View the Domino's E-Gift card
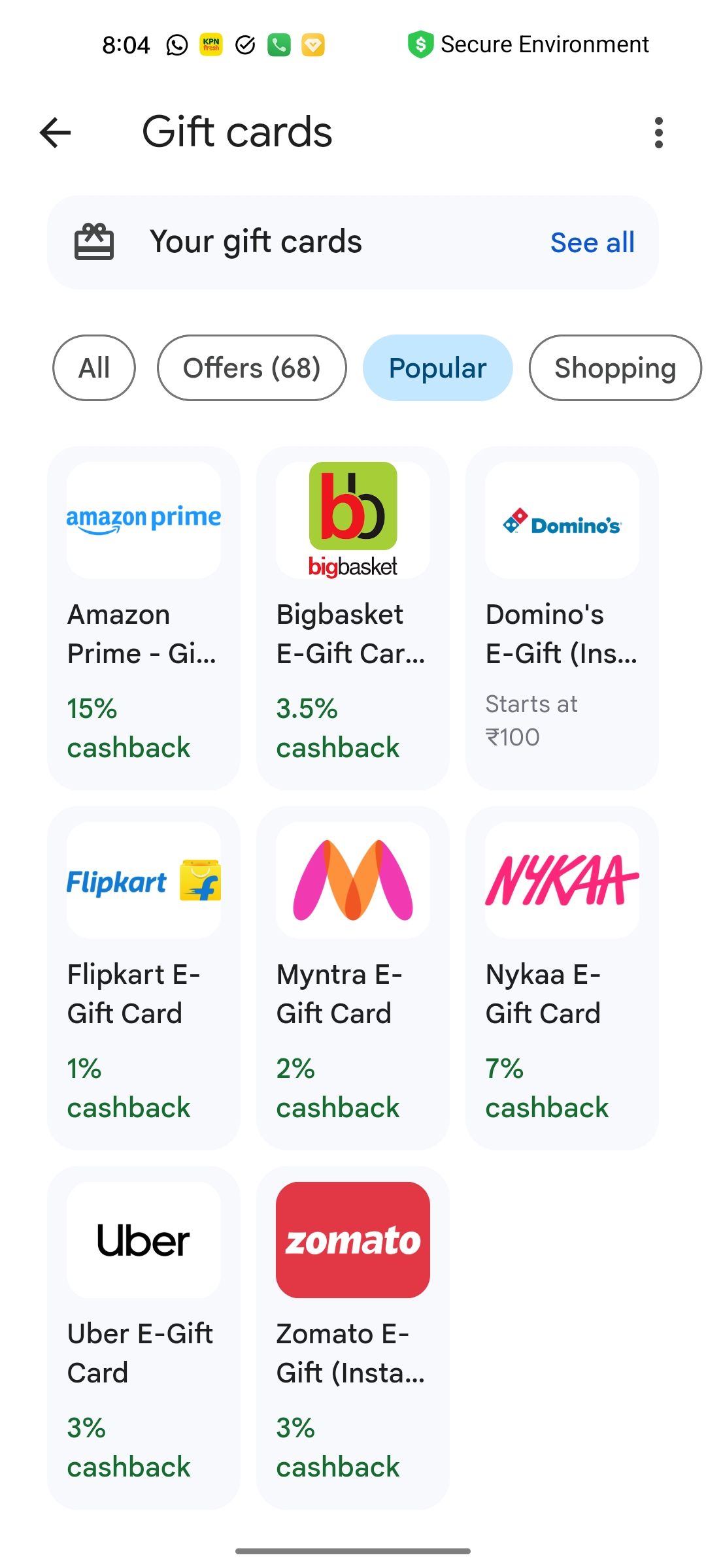Image resolution: width=706 pixels, height=1568 pixels. (x=562, y=617)
